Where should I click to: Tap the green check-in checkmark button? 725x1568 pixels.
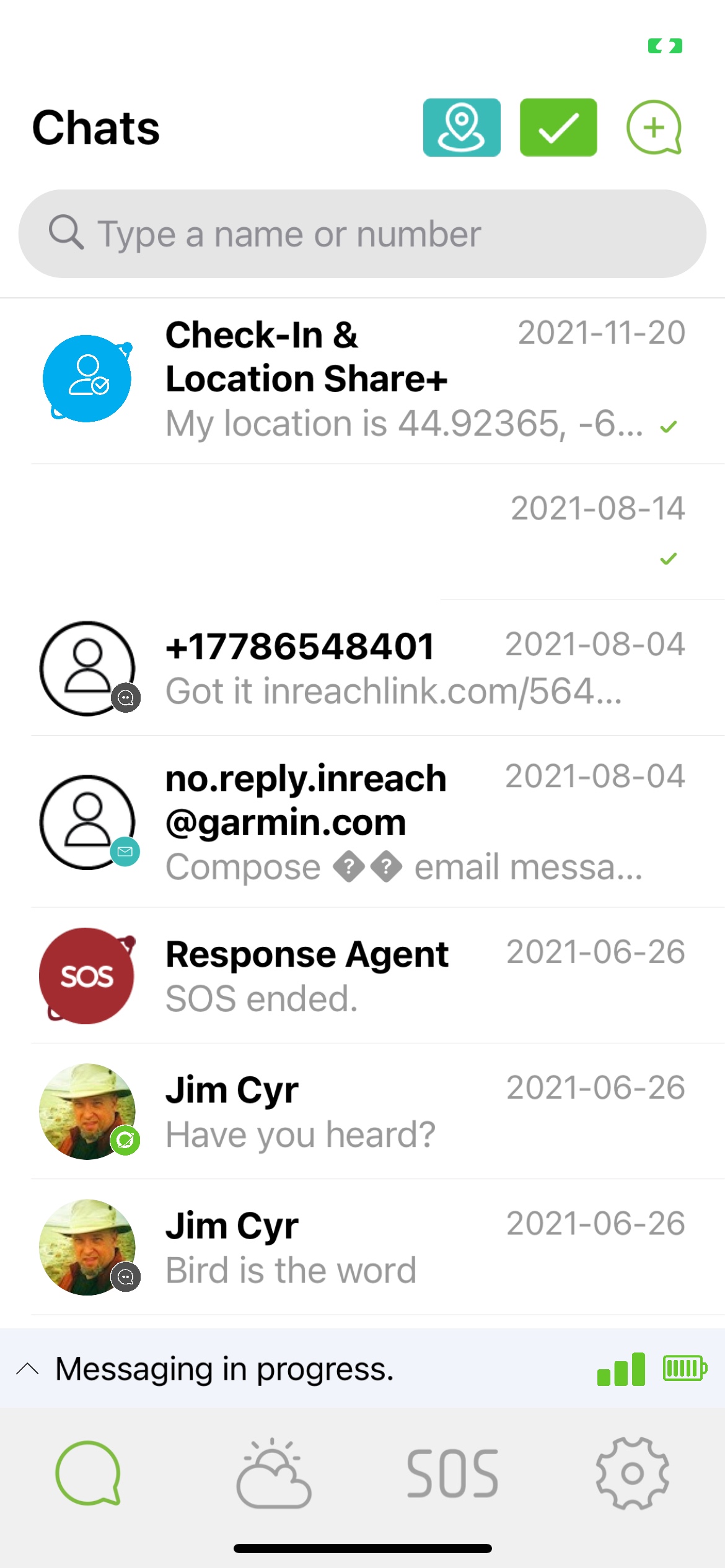point(558,128)
